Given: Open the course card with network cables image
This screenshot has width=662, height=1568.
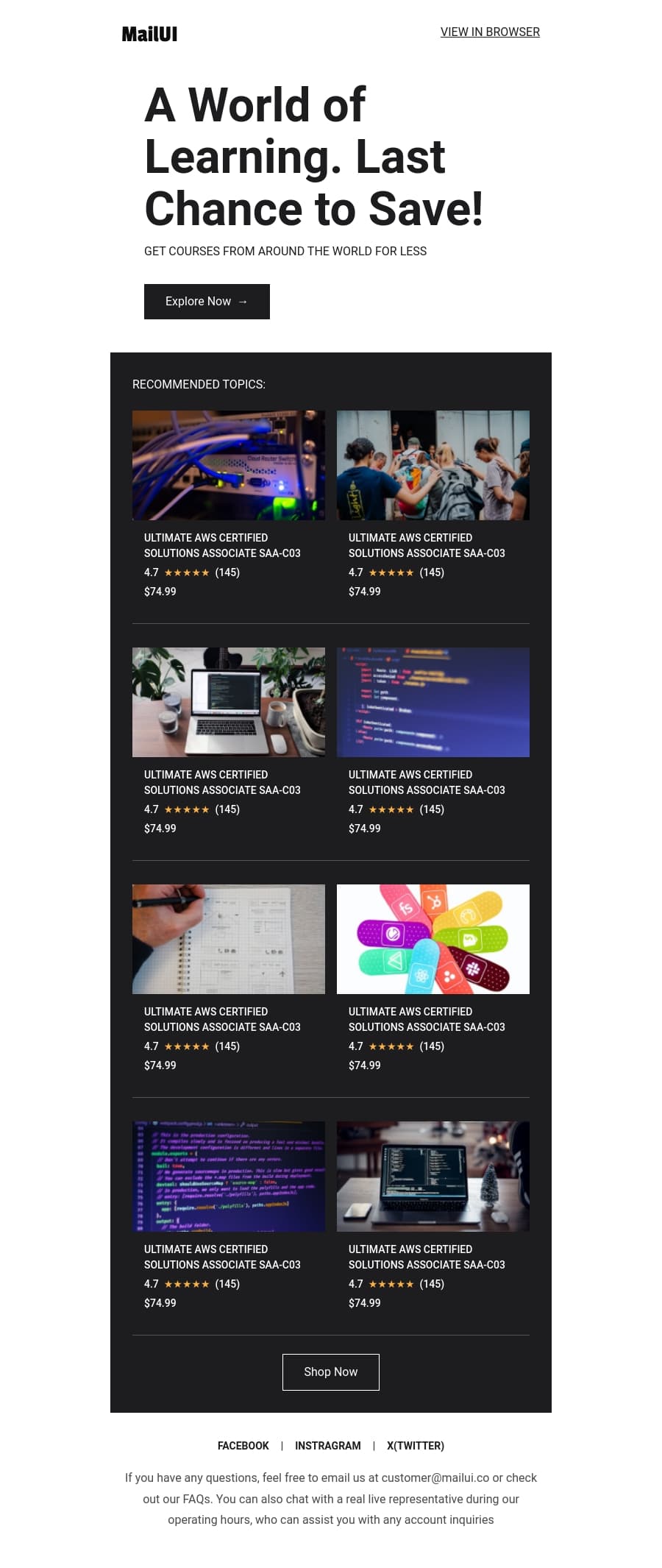Looking at the screenshot, I should (x=228, y=465).
